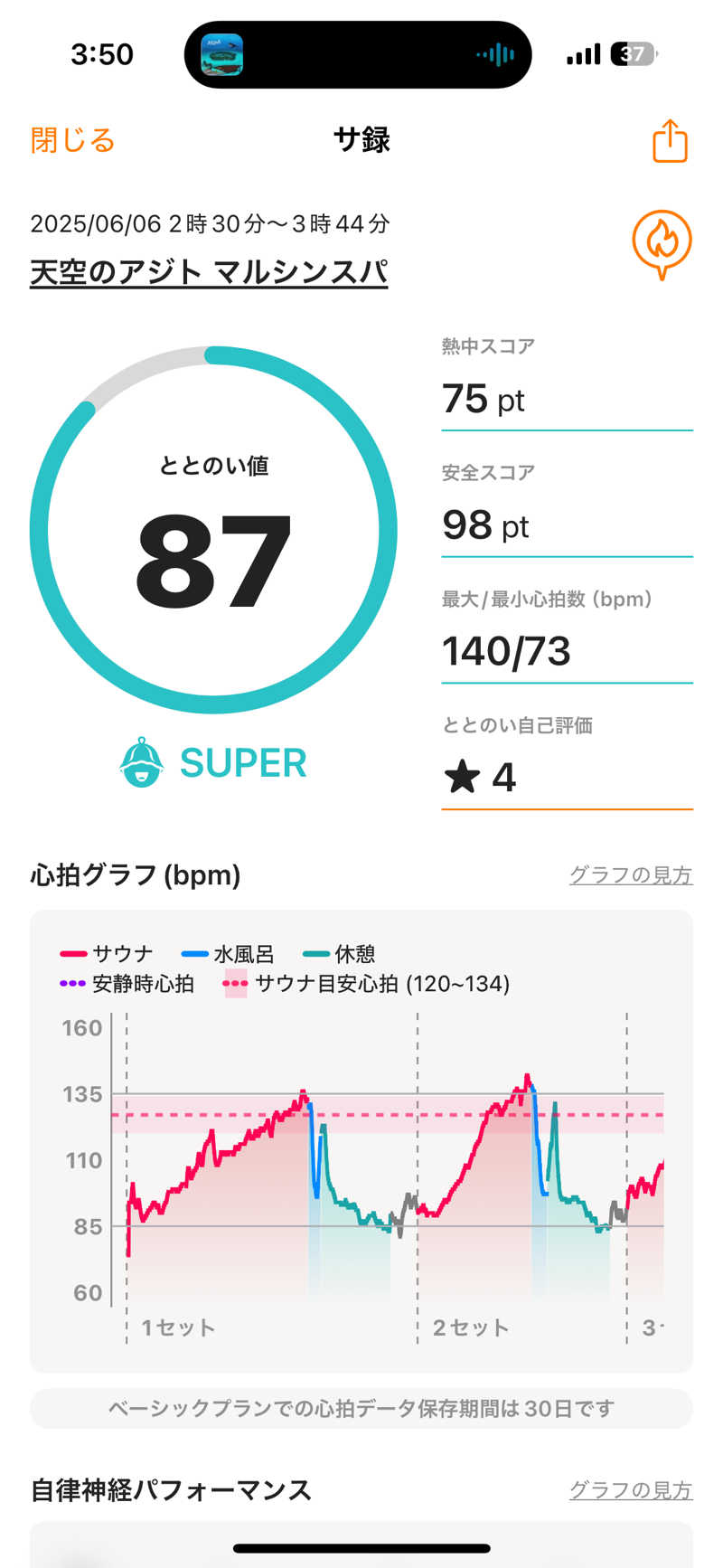Tap the orange flame badge icon

tap(662, 244)
